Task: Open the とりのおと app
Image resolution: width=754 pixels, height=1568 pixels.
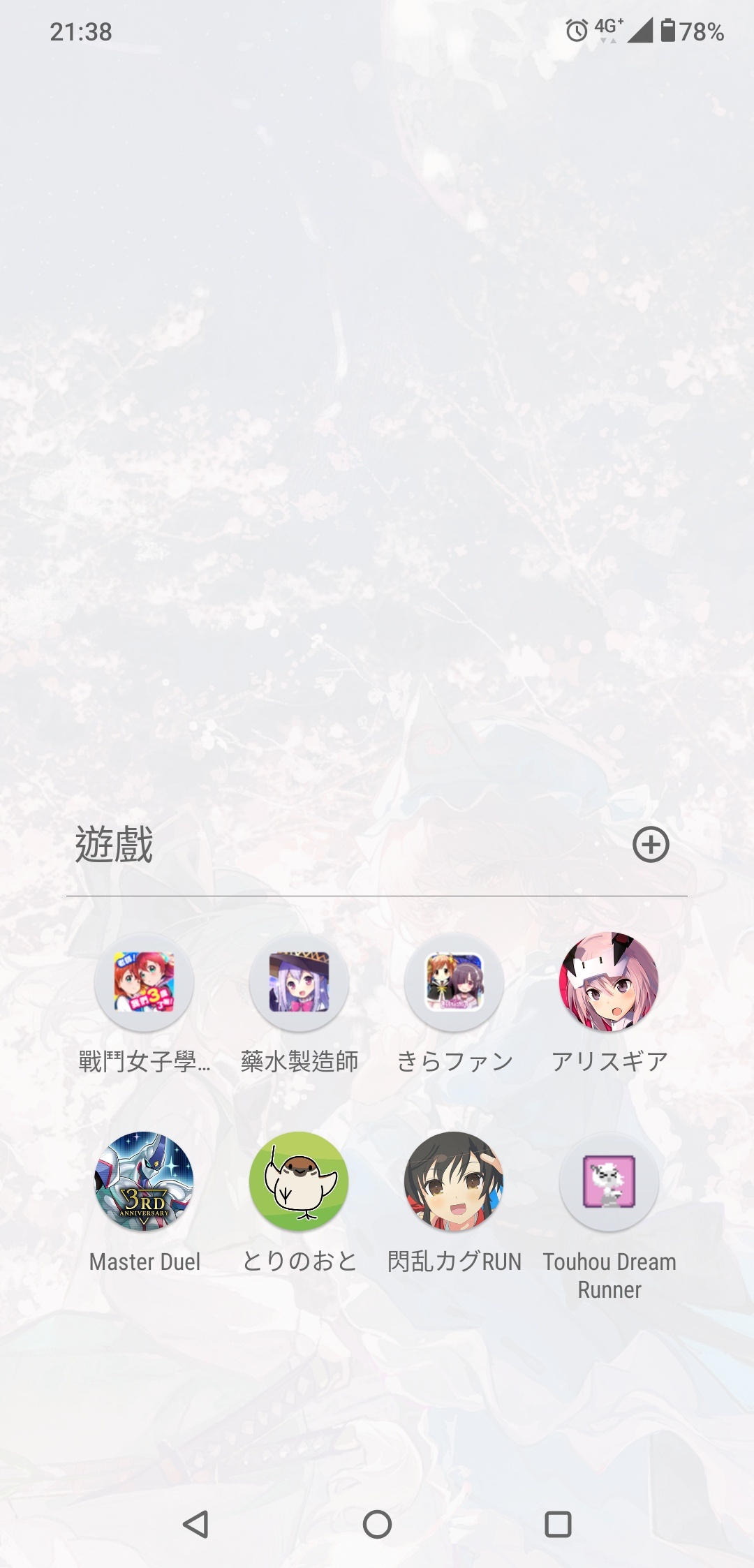Action: coord(300,1182)
